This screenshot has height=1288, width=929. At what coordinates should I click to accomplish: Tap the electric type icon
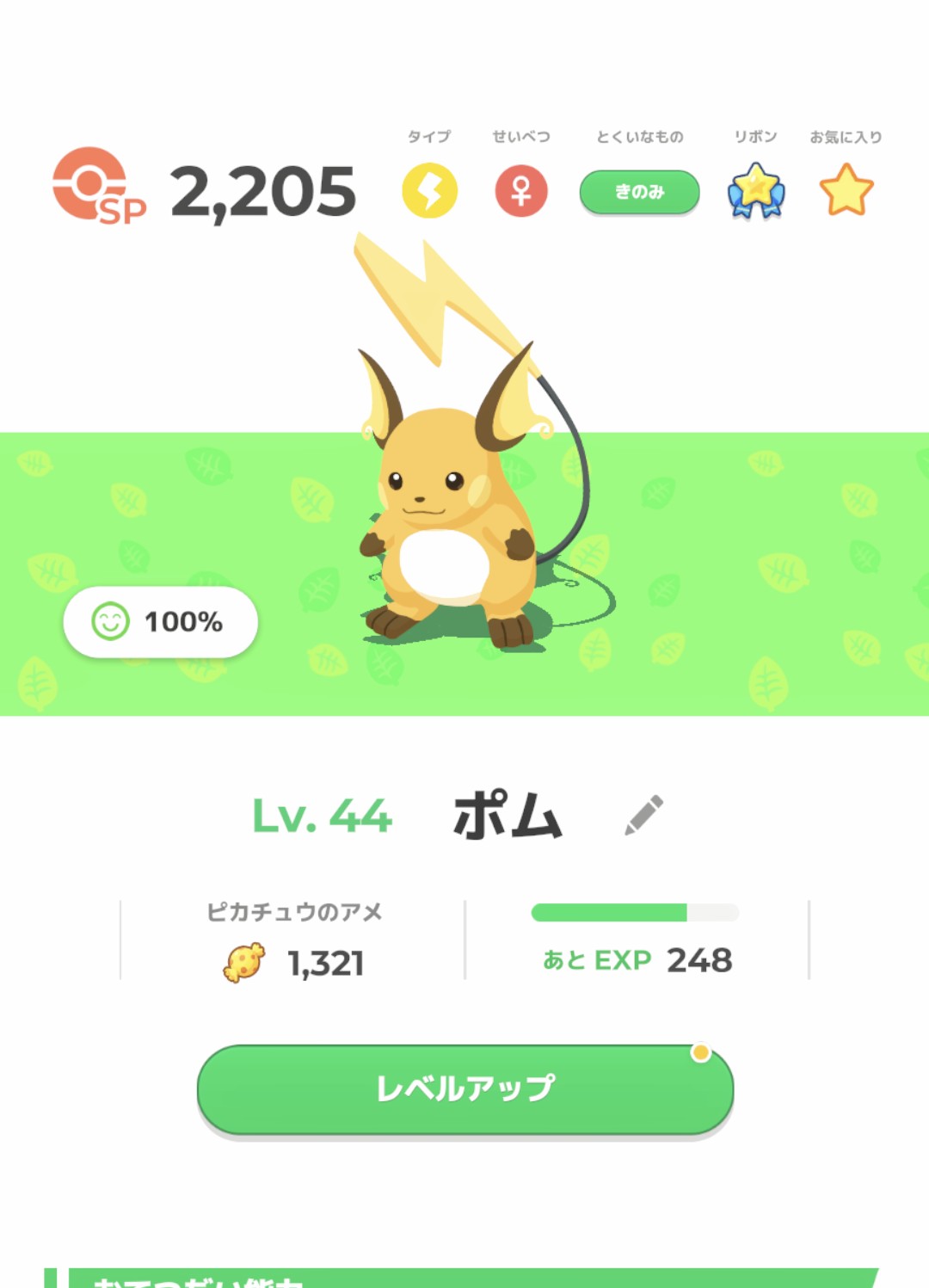click(429, 190)
